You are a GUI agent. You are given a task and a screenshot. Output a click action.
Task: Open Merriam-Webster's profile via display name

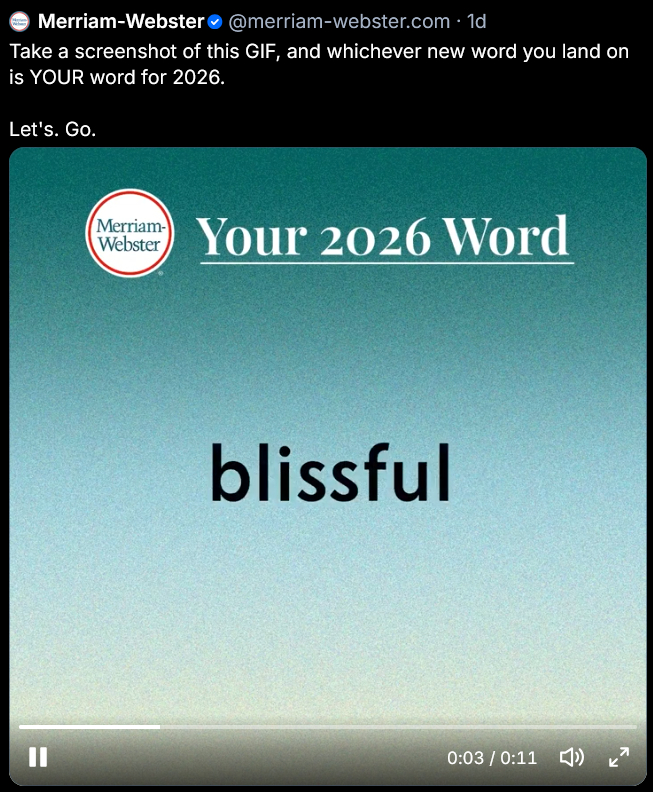point(120,22)
